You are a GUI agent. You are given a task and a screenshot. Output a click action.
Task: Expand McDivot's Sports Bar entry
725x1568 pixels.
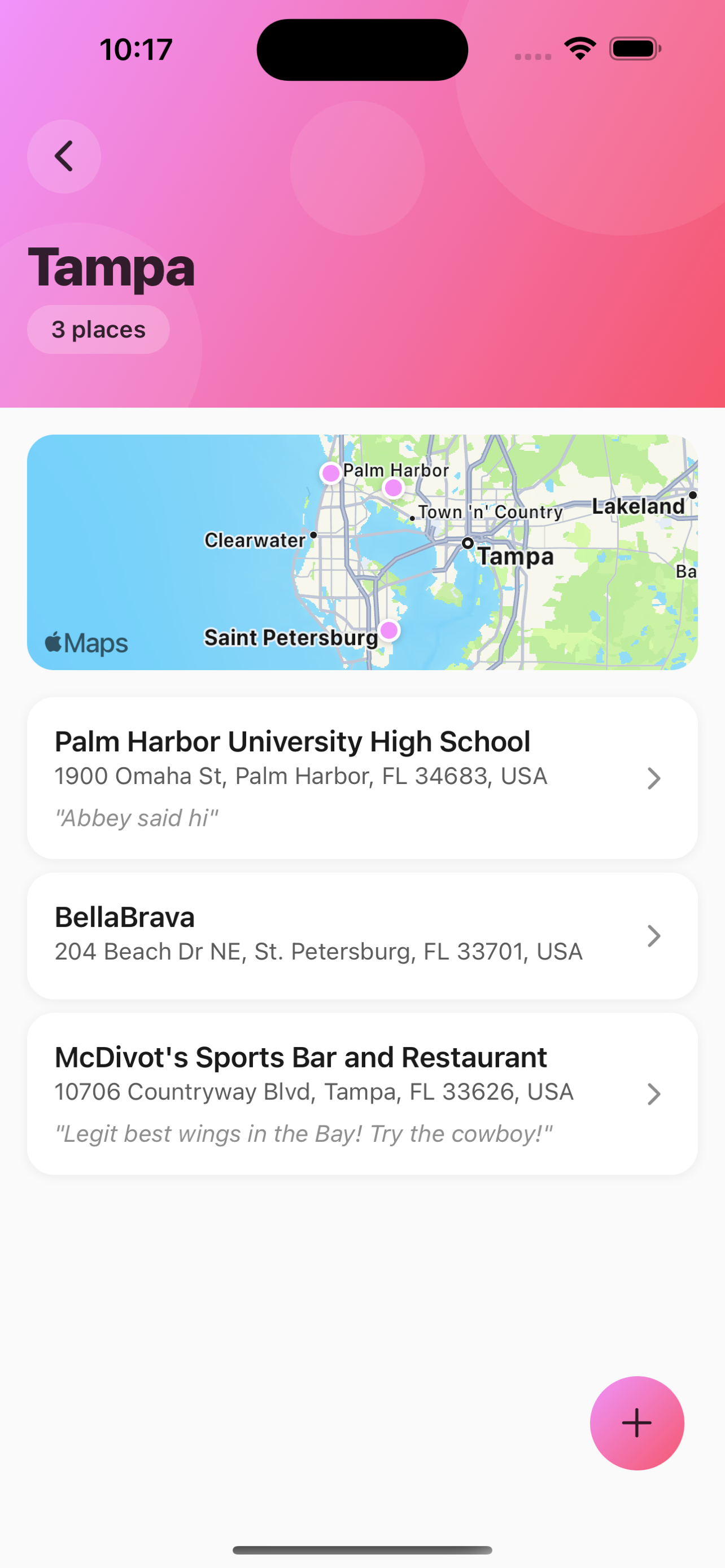coord(654,1094)
